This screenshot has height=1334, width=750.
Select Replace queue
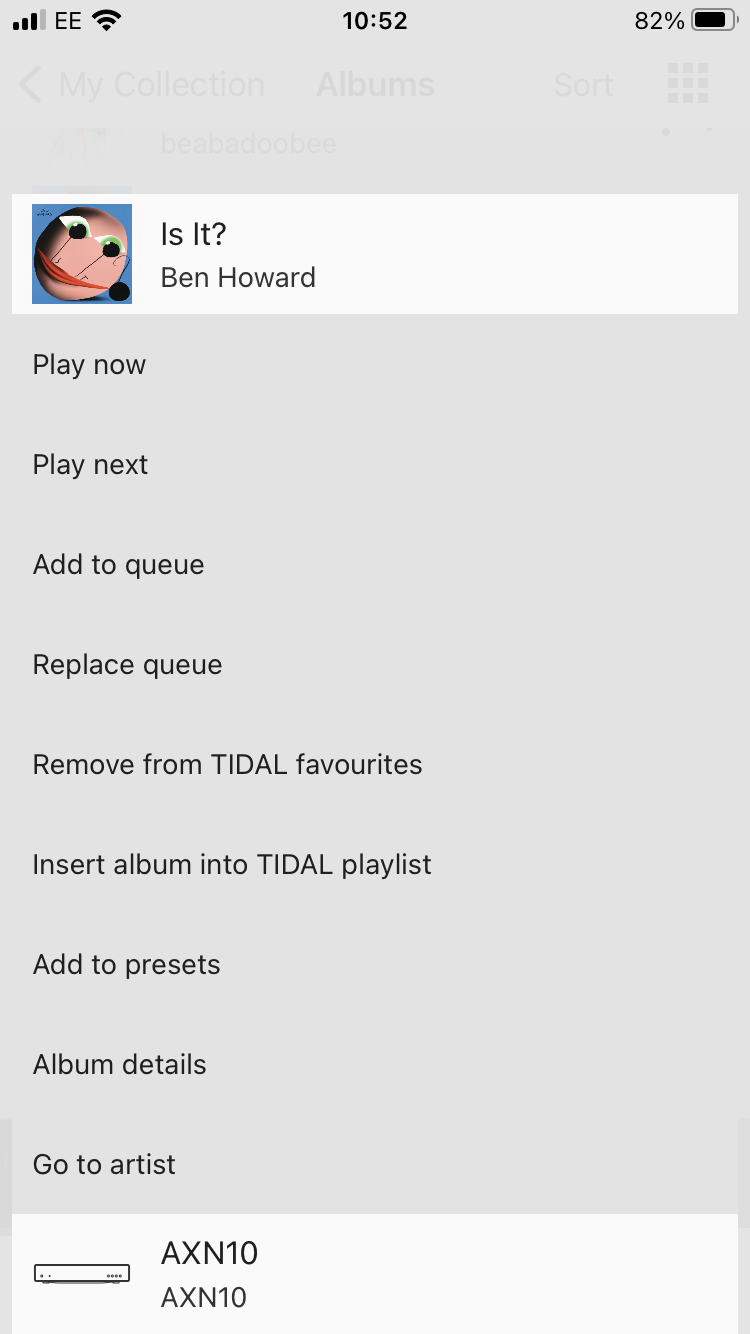[x=127, y=665]
